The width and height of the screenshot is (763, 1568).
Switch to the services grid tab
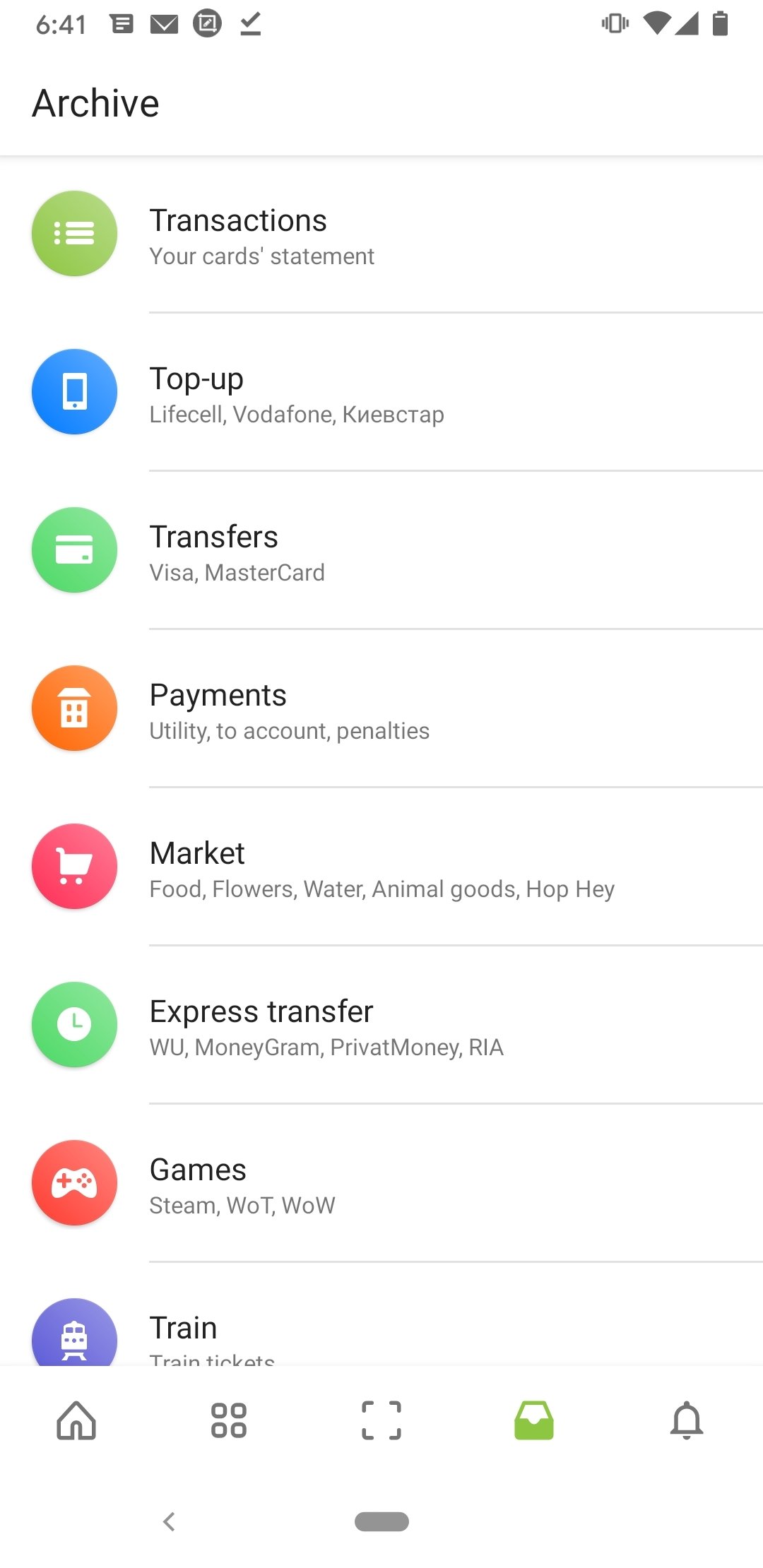[x=229, y=1420]
